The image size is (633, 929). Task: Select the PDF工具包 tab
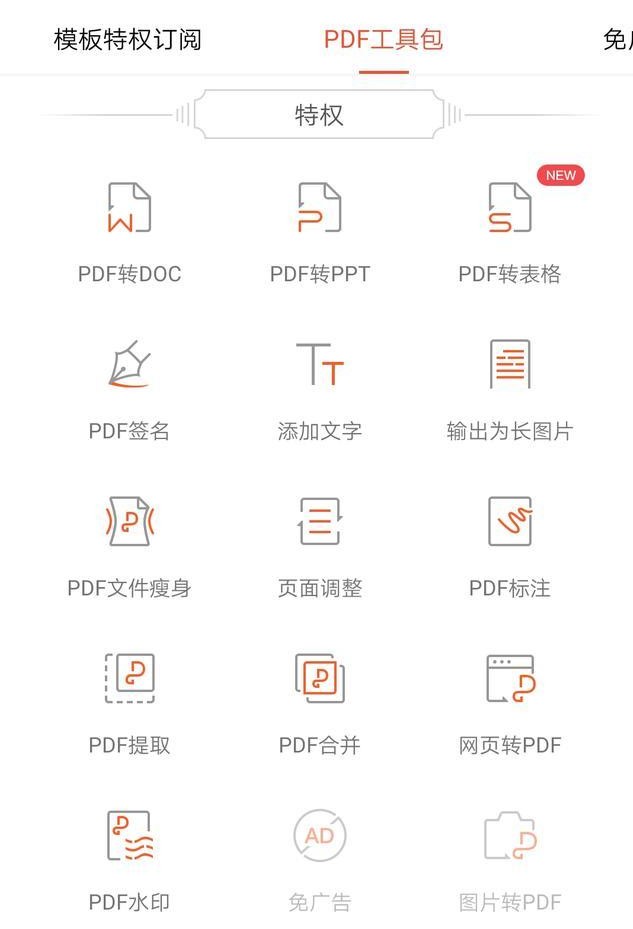pos(383,40)
